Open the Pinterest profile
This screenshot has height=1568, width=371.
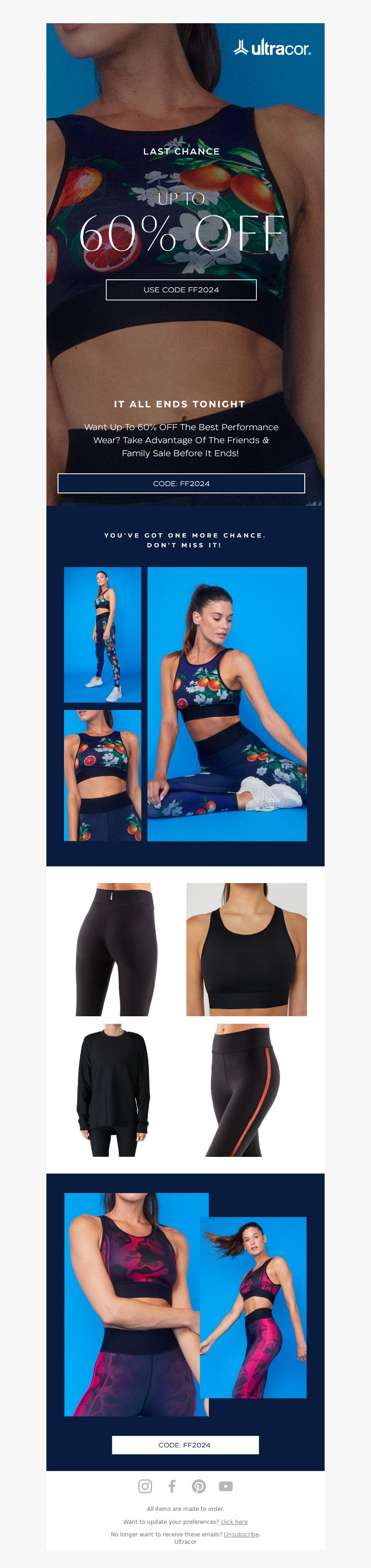pos(199,1486)
